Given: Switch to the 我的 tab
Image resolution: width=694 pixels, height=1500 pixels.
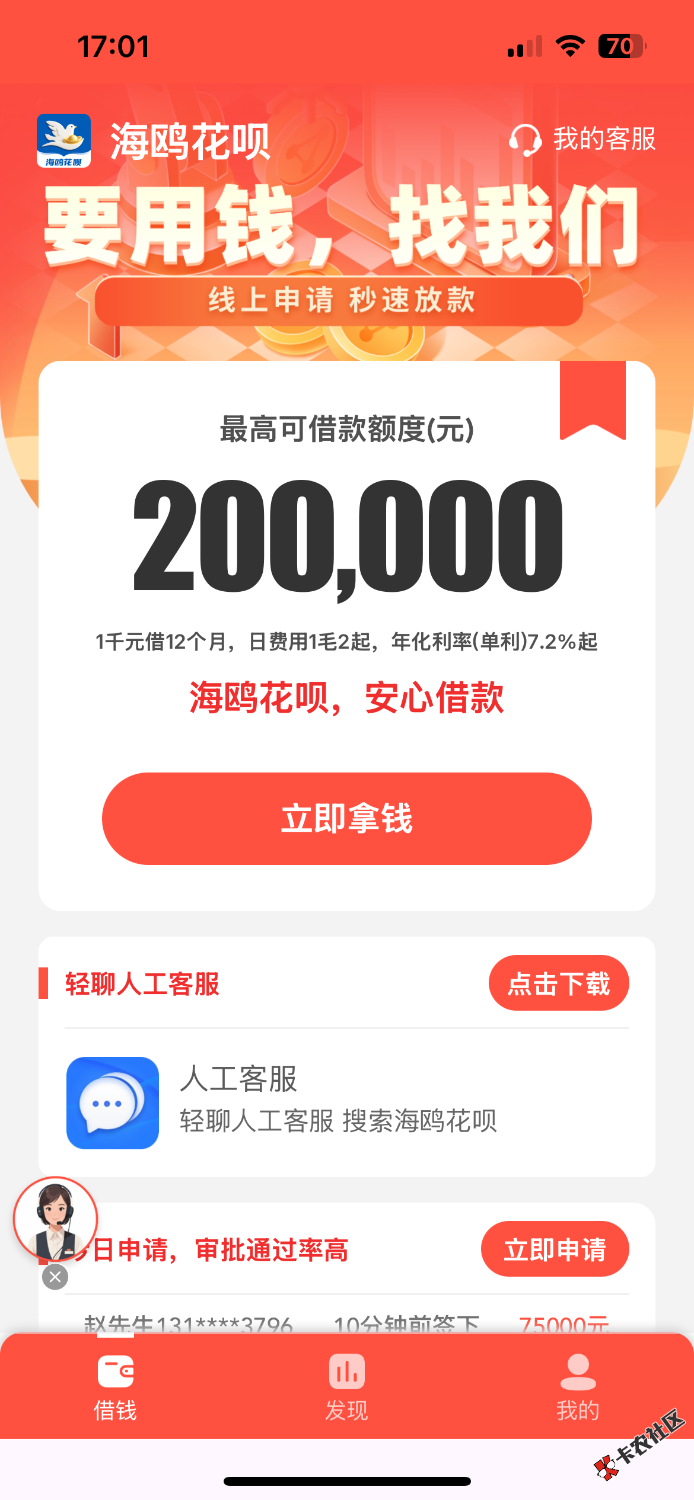Looking at the screenshot, I should click(x=578, y=1387).
